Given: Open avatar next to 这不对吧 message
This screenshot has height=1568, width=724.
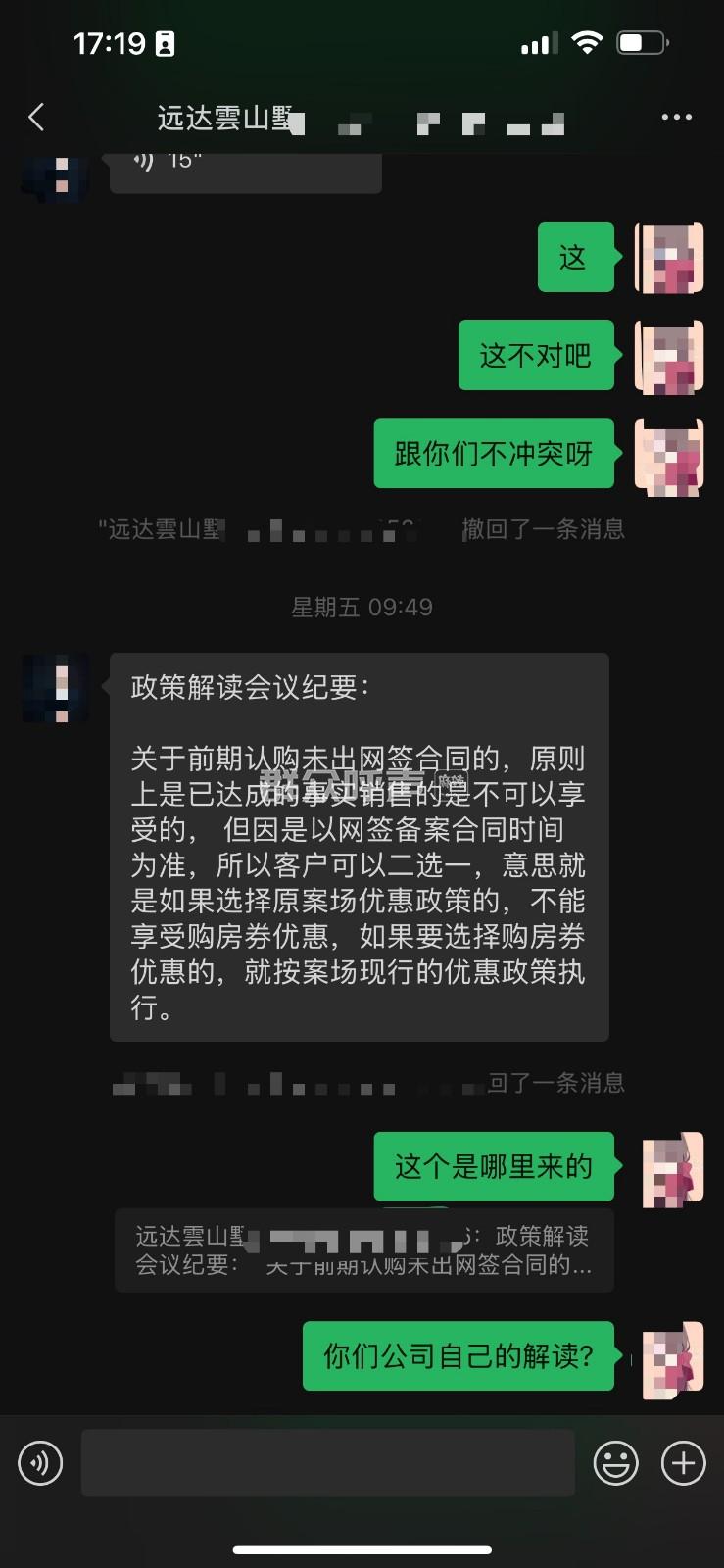Looking at the screenshot, I should click(x=669, y=356).
